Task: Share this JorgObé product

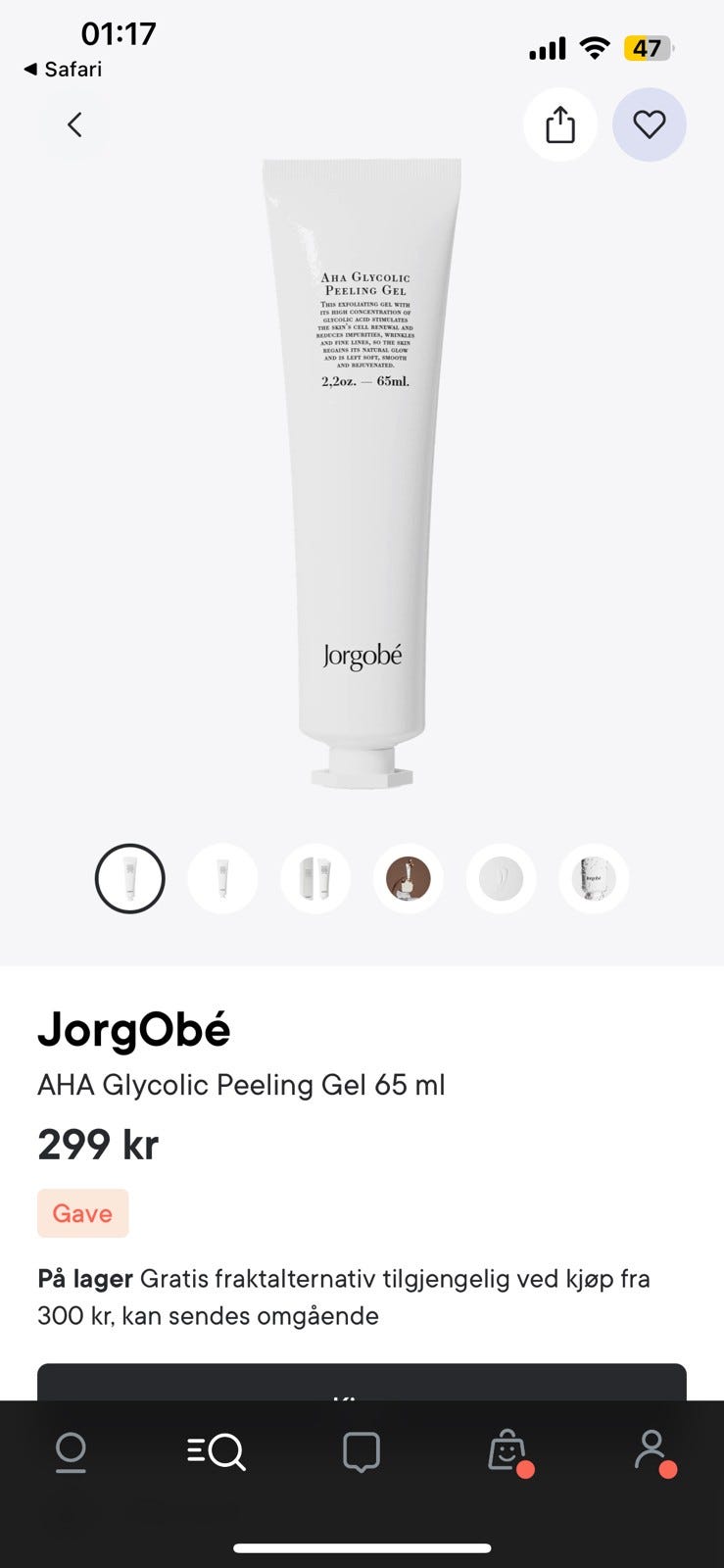Action: click(559, 124)
